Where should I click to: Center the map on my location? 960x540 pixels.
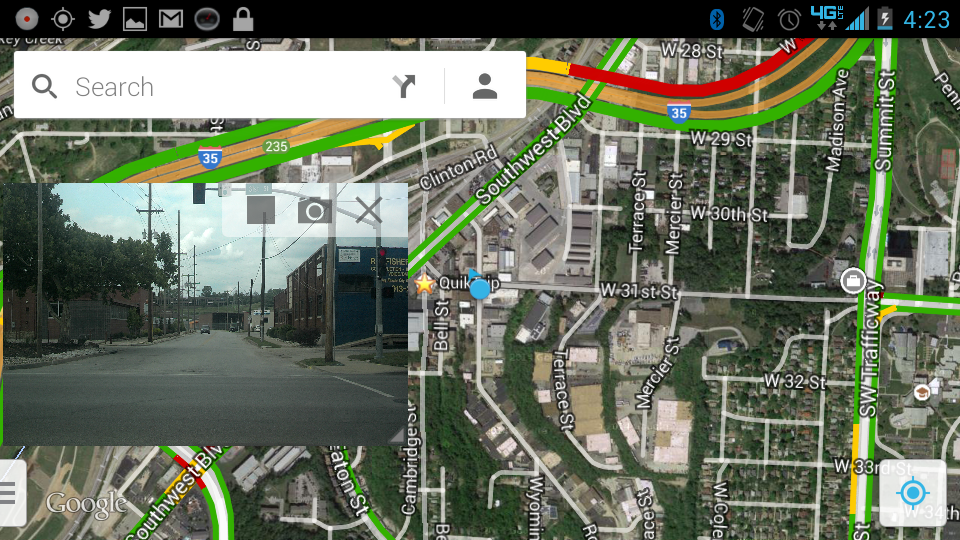point(912,493)
